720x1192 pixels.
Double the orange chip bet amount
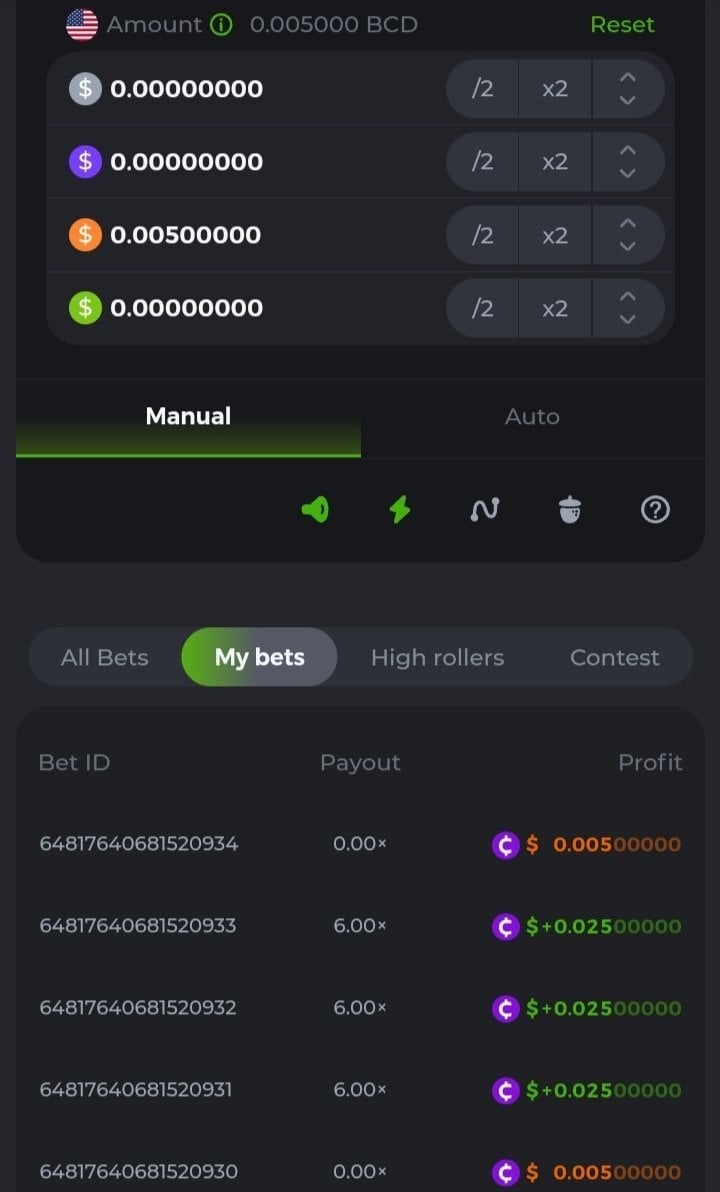pyautogui.click(x=555, y=235)
